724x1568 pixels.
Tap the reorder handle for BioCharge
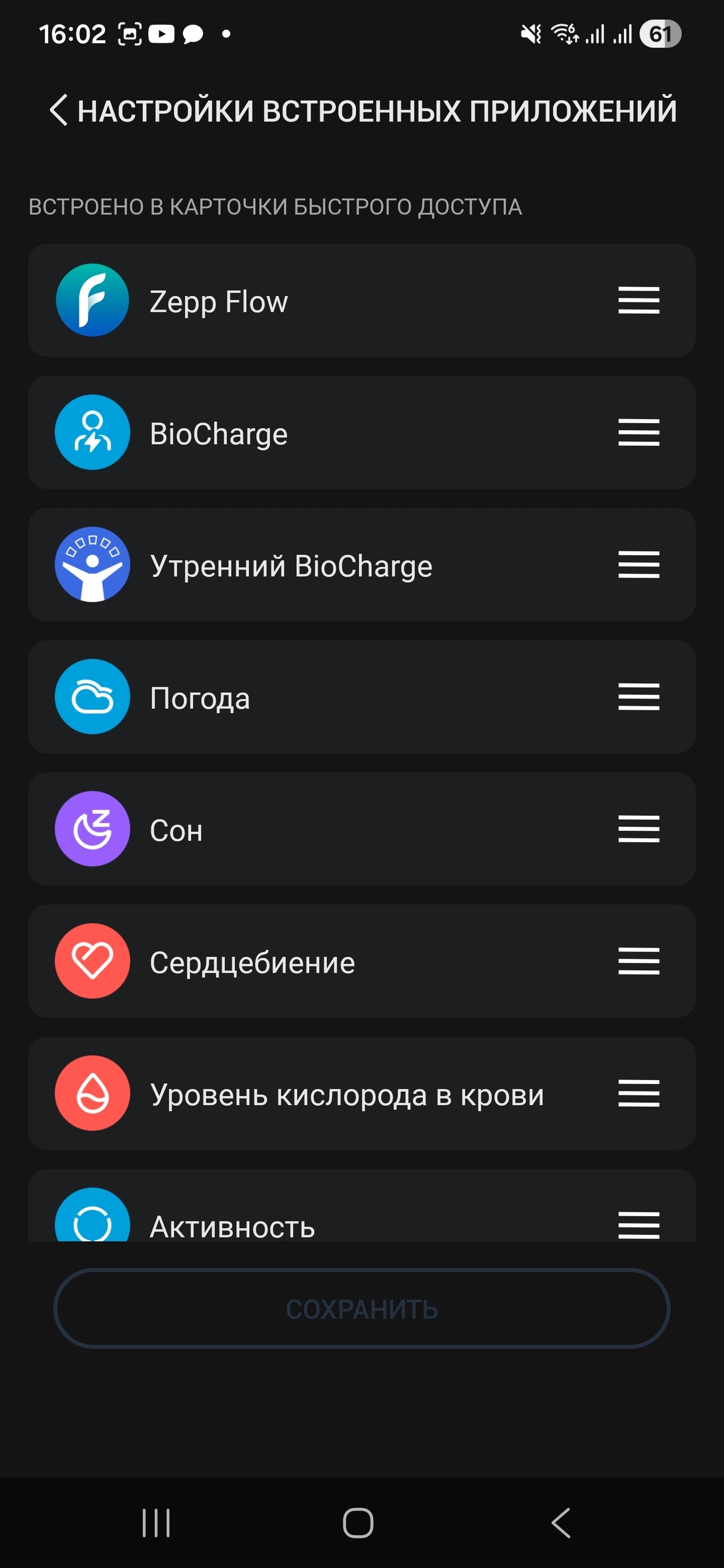[x=638, y=432]
